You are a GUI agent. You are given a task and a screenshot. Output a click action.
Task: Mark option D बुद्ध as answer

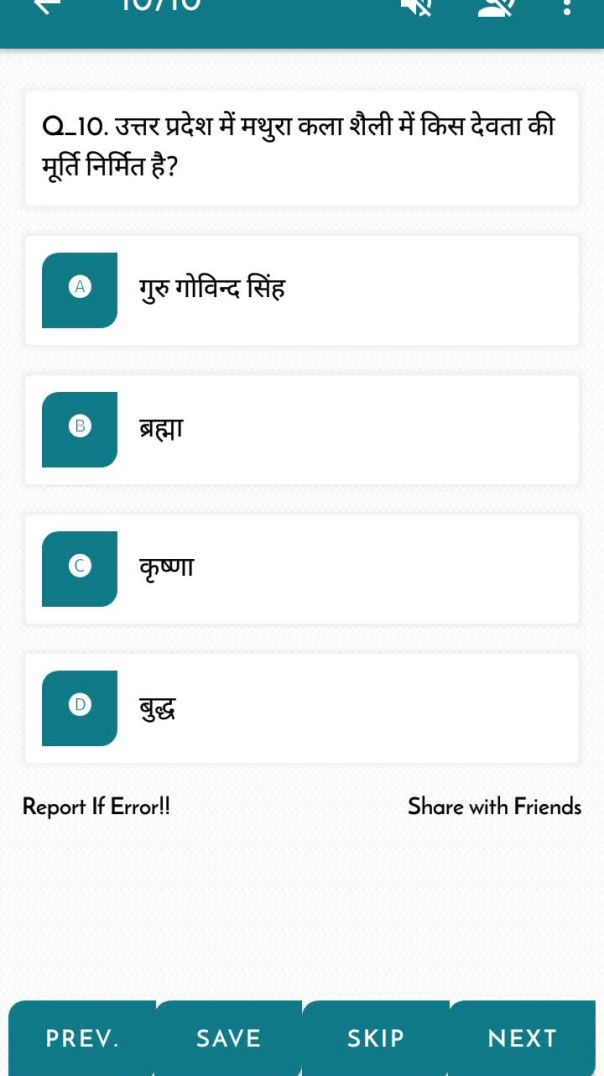pyautogui.click(x=301, y=708)
